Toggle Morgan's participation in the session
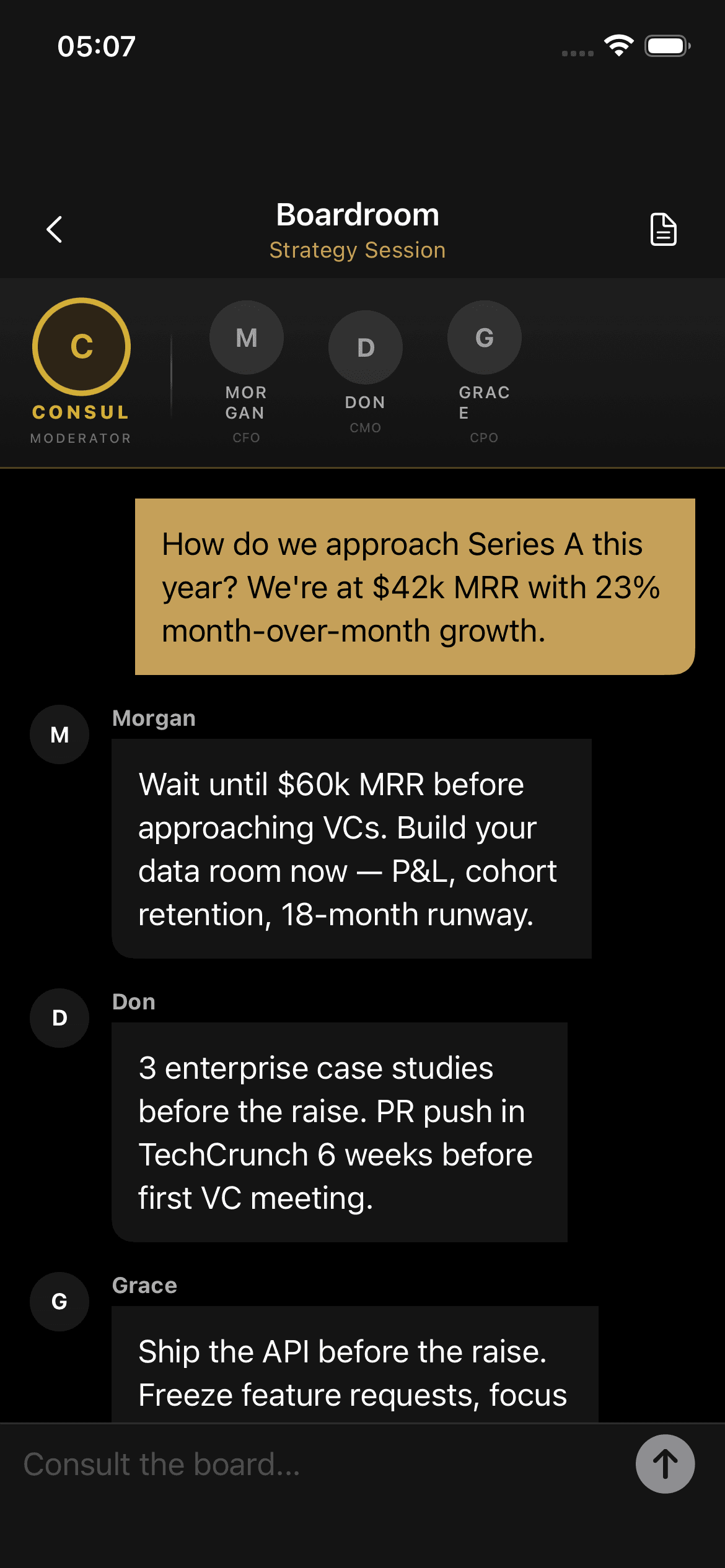This screenshot has width=725, height=1568. pos(246,337)
